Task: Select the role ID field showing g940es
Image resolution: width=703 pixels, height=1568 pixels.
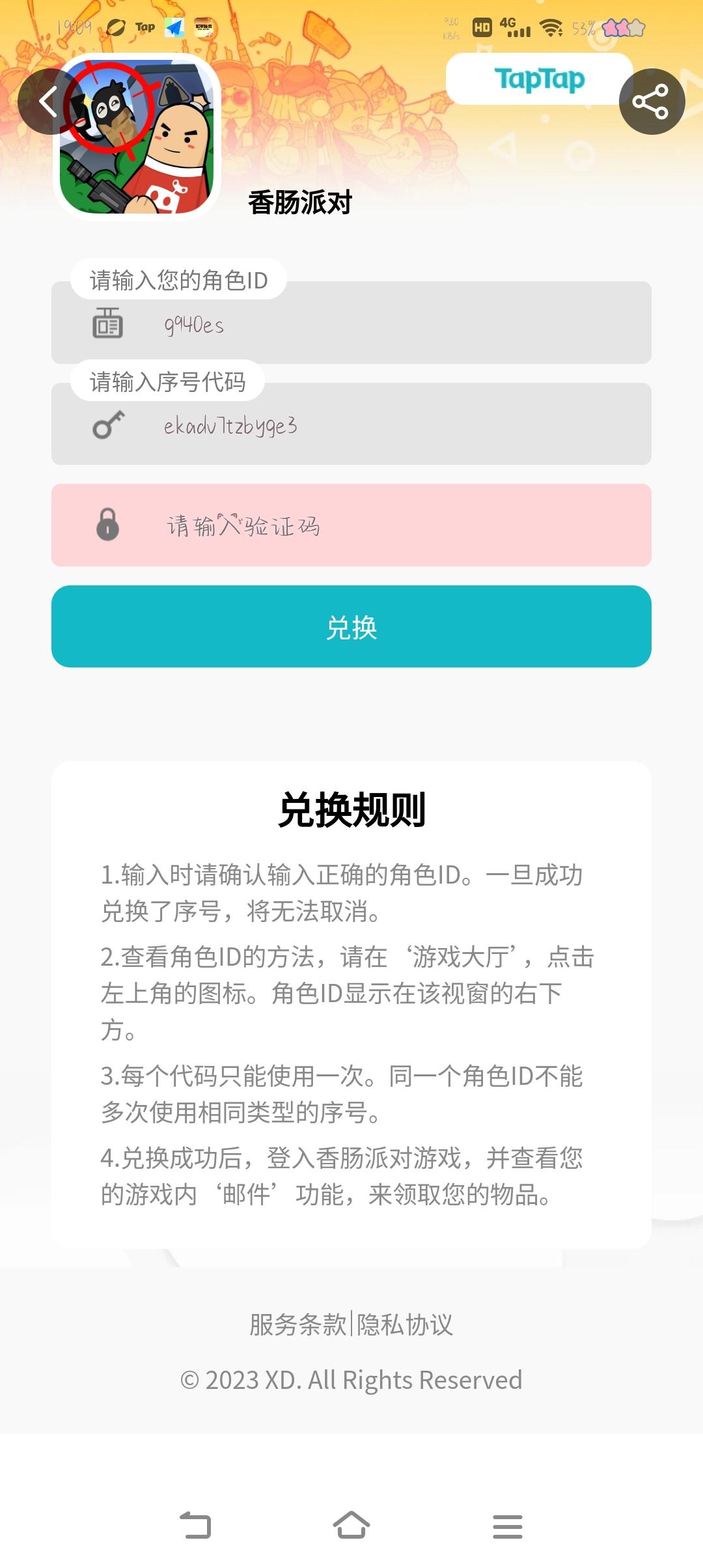Action: tap(351, 324)
